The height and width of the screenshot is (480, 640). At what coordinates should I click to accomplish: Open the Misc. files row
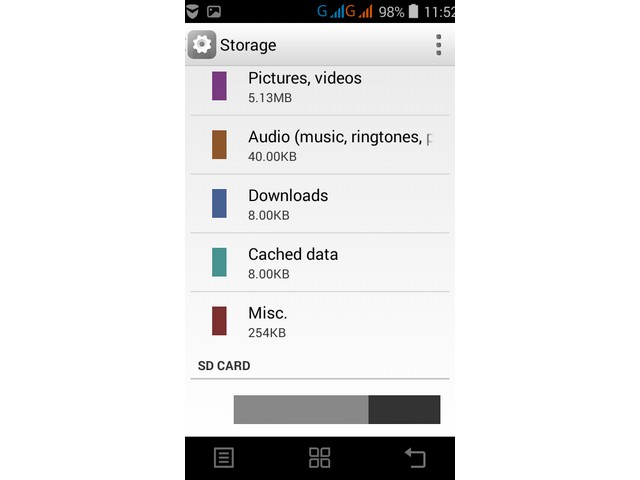(x=318, y=321)
